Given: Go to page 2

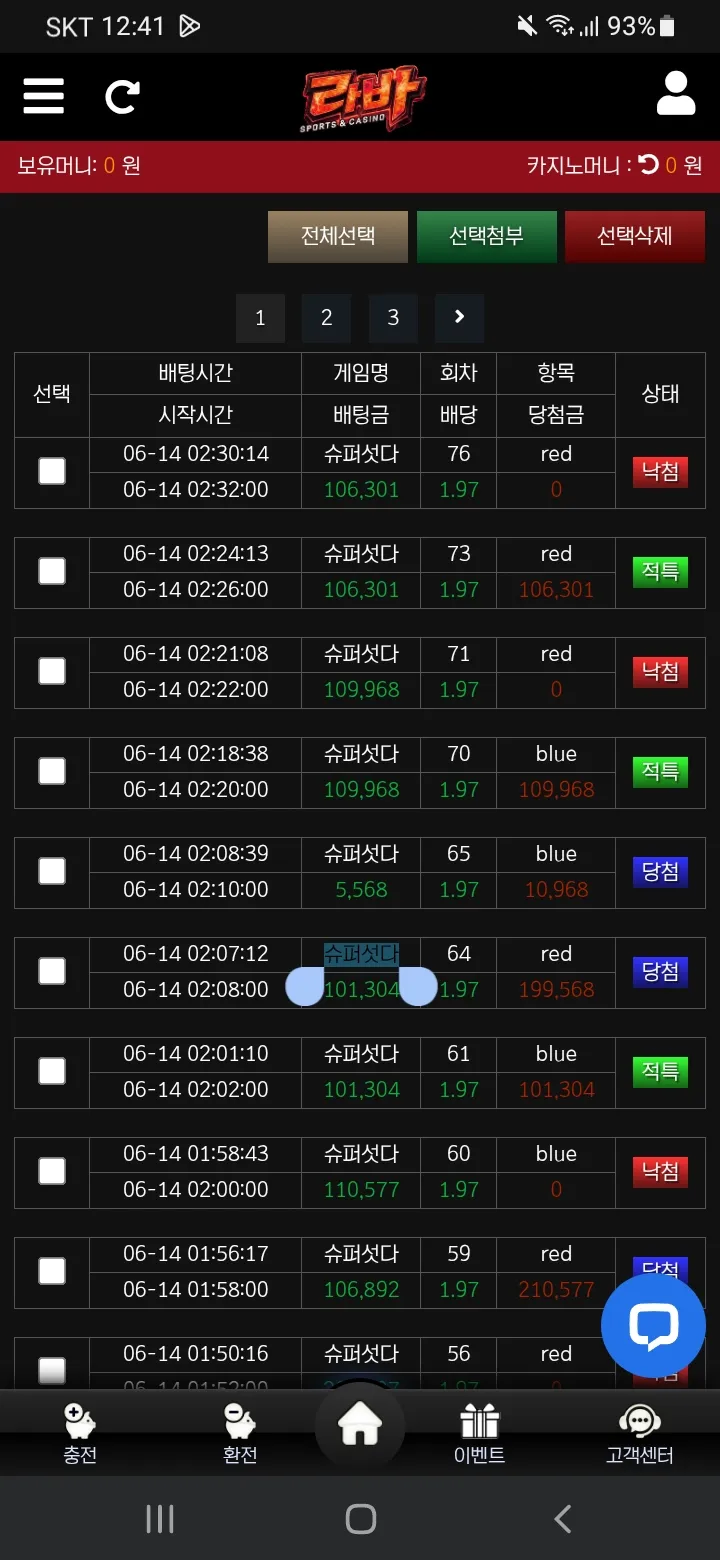Looking at the screenshot, I should (326, 318).
